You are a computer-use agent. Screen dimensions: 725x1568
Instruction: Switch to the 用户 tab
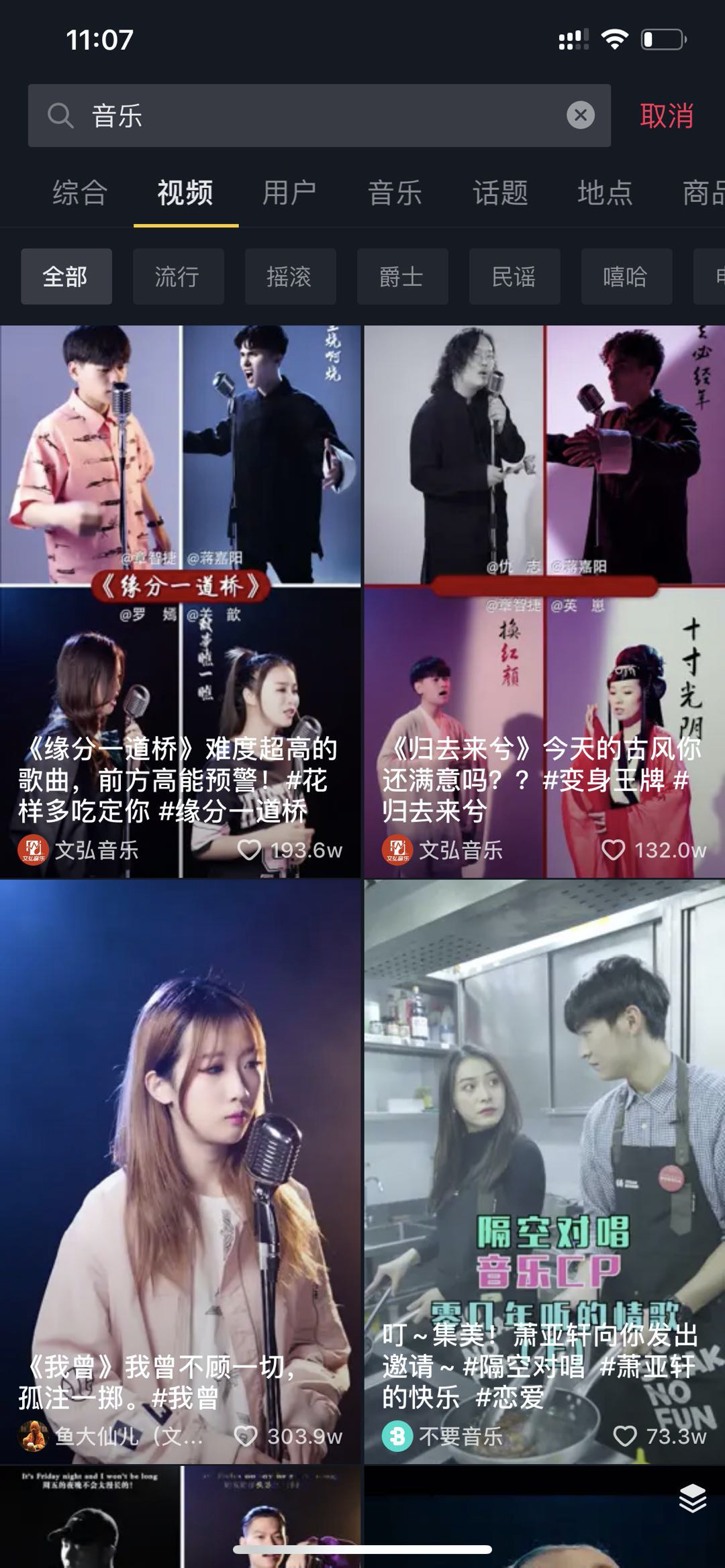(x=289, y=193)
